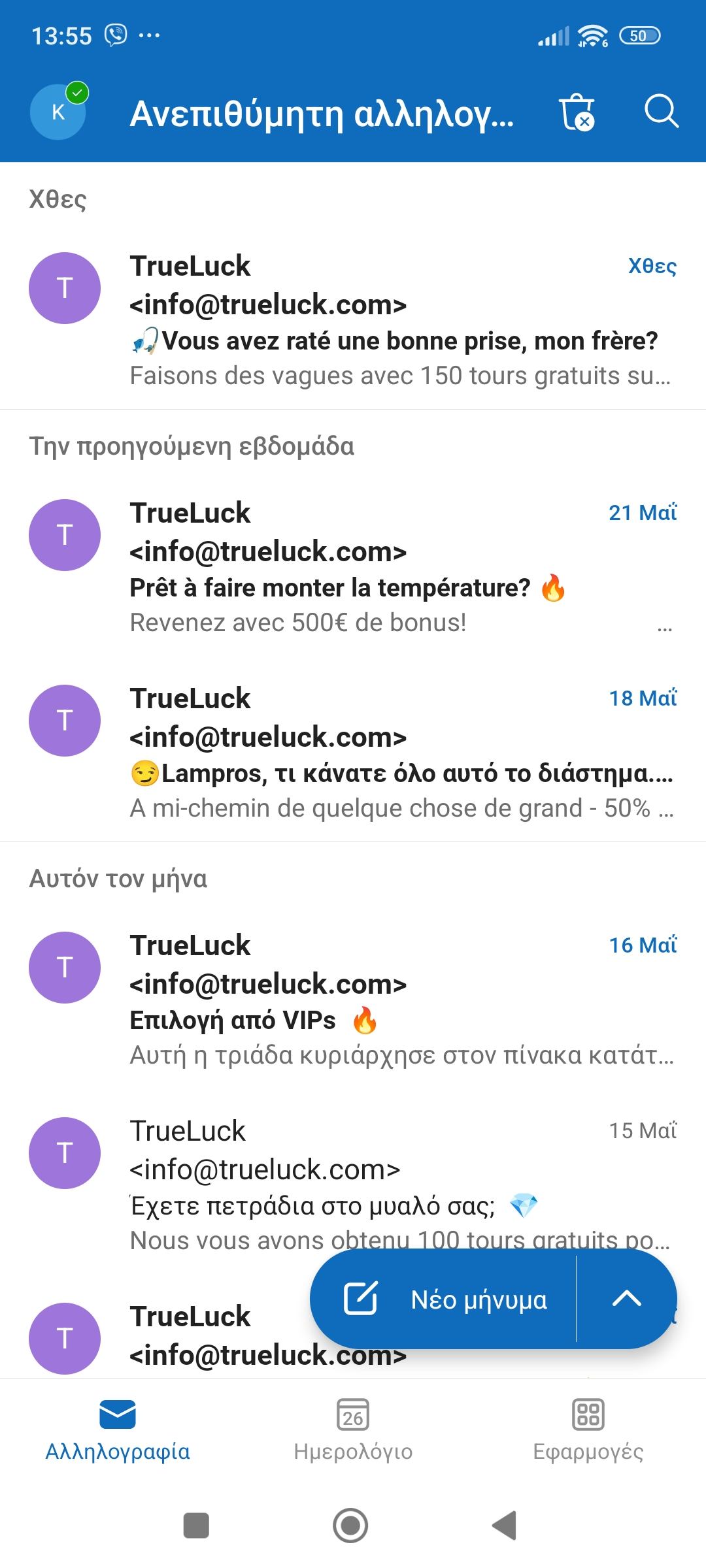This screenshot has width=706, height=1568.
Task: Tap the system back button
Action: click(505, 1526)
